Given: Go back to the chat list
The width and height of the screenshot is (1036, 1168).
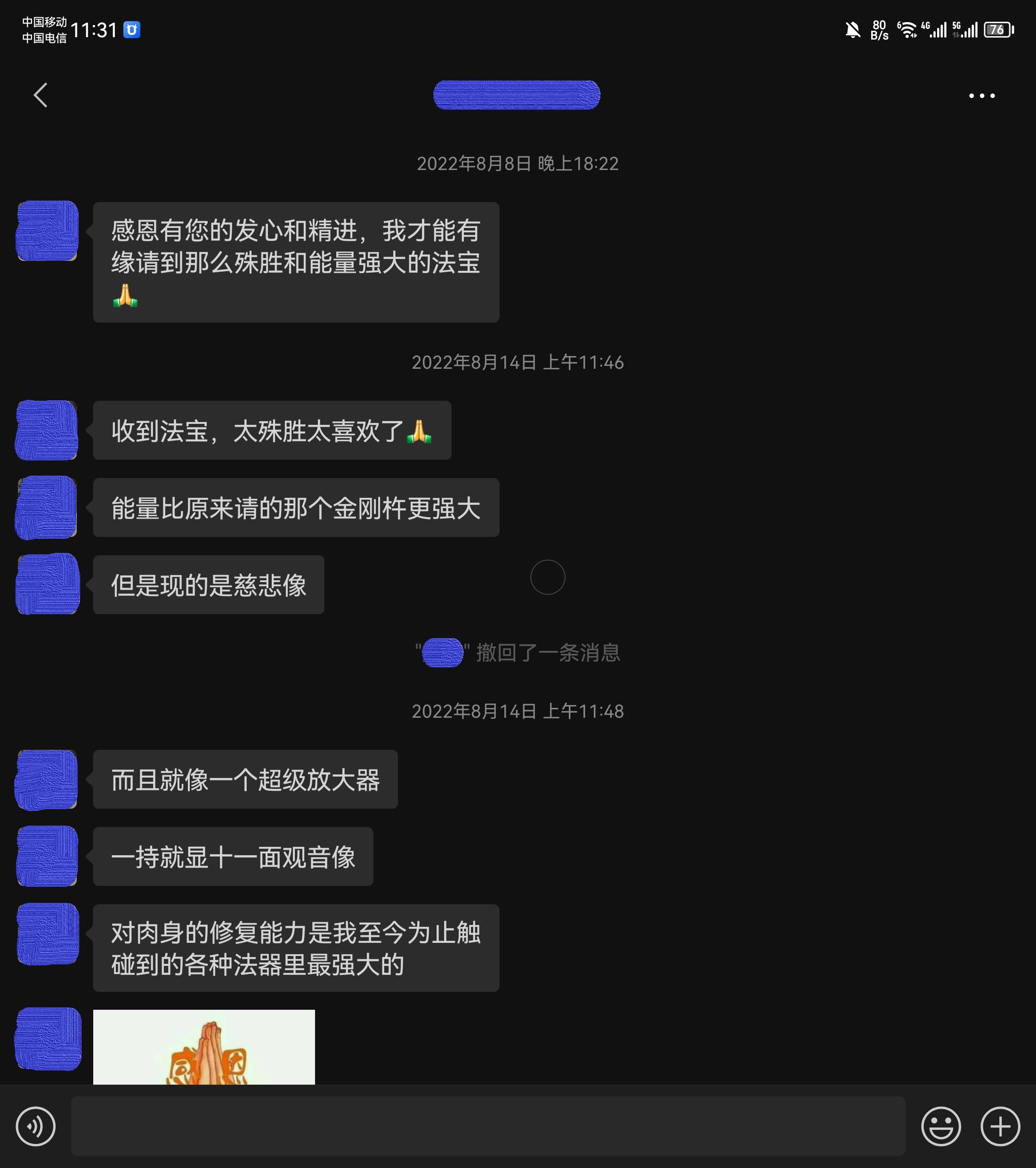Looking at the screenshot, I should (40, 95).
